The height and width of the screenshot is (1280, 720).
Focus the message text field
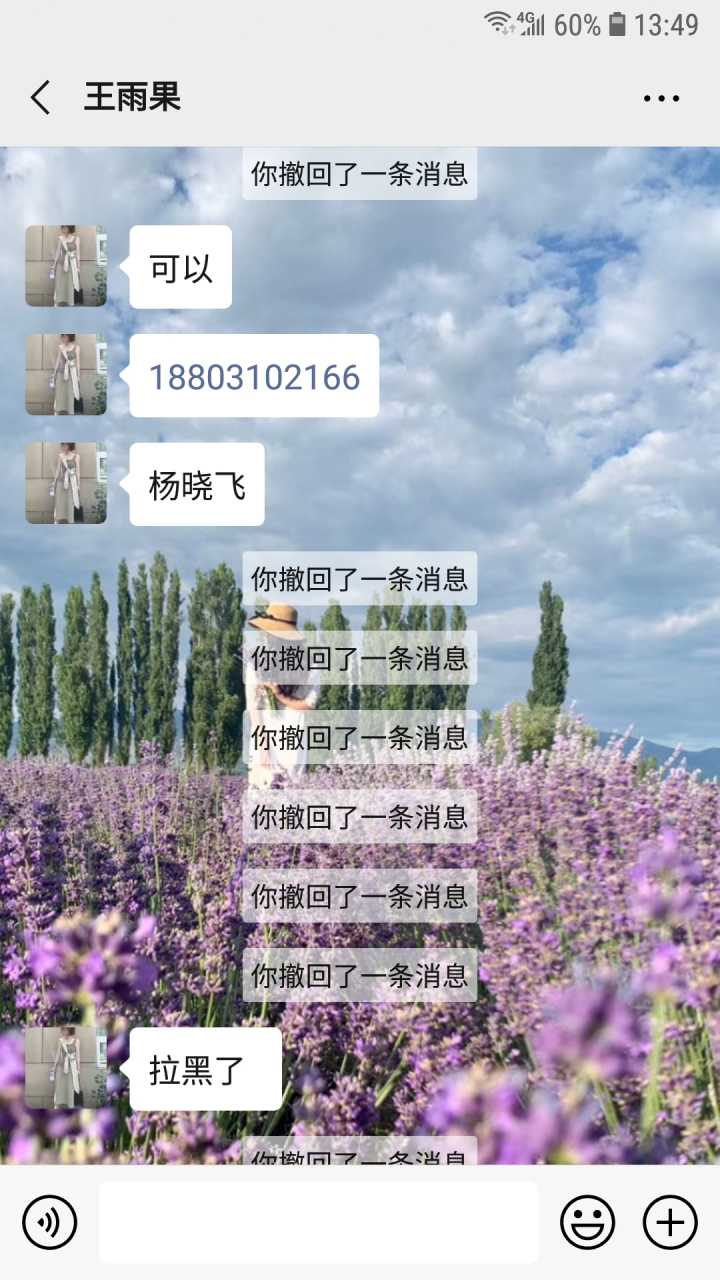pyautogui.click(x=318, y=1222)
